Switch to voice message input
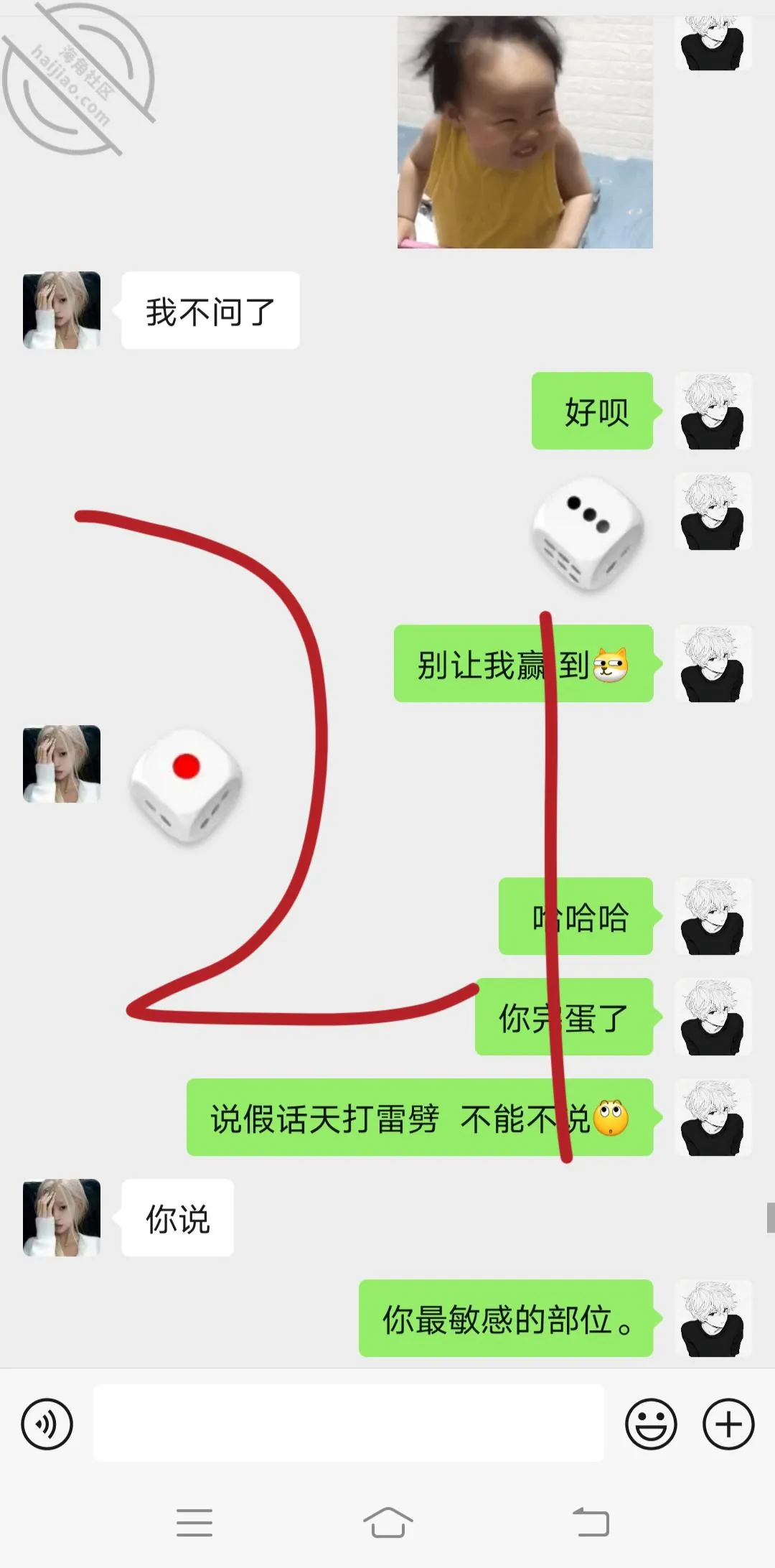The height and width of the screenshot is (1568, 775). click(x=47, y=1424)
